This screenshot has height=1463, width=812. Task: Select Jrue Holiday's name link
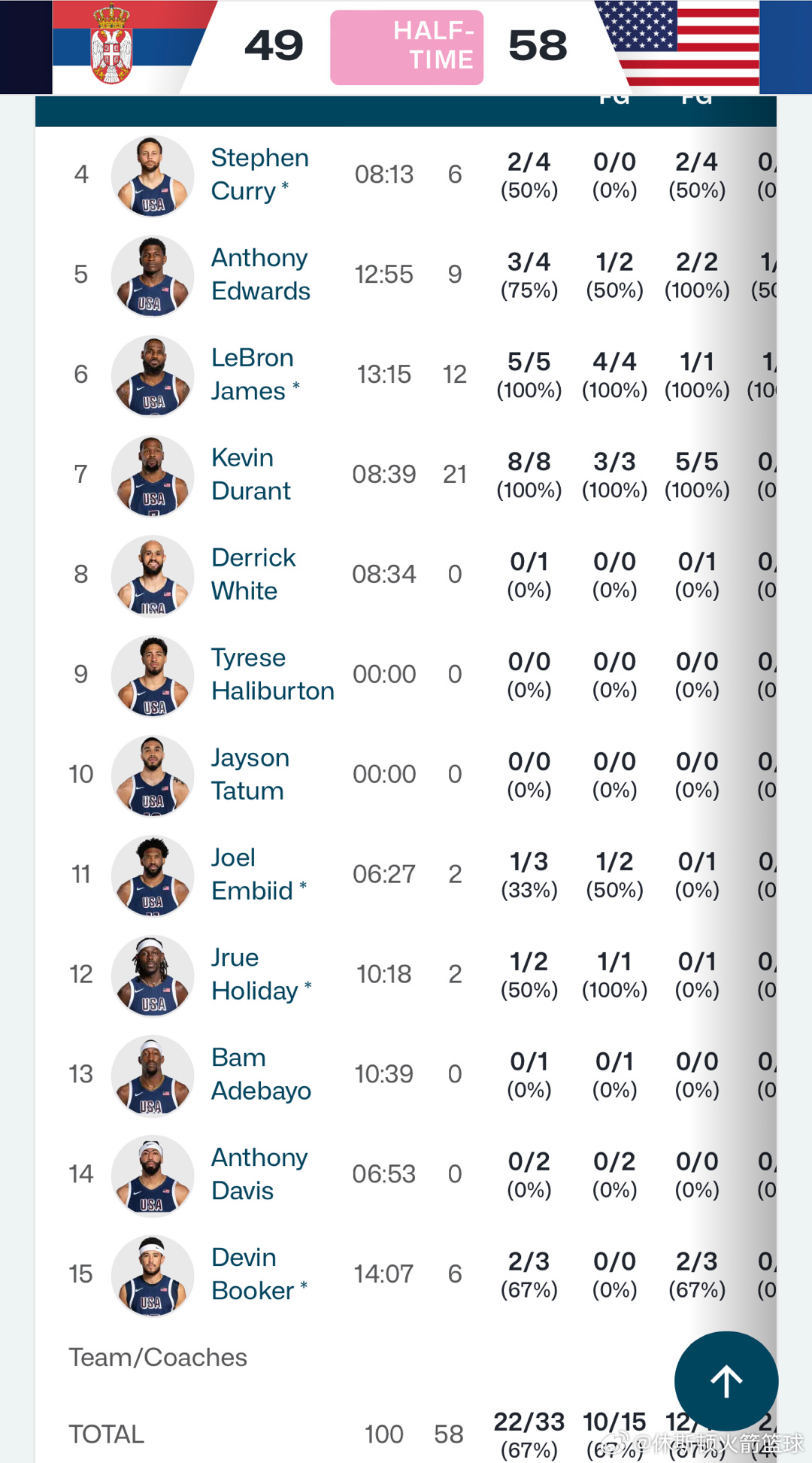pos(255,975)
